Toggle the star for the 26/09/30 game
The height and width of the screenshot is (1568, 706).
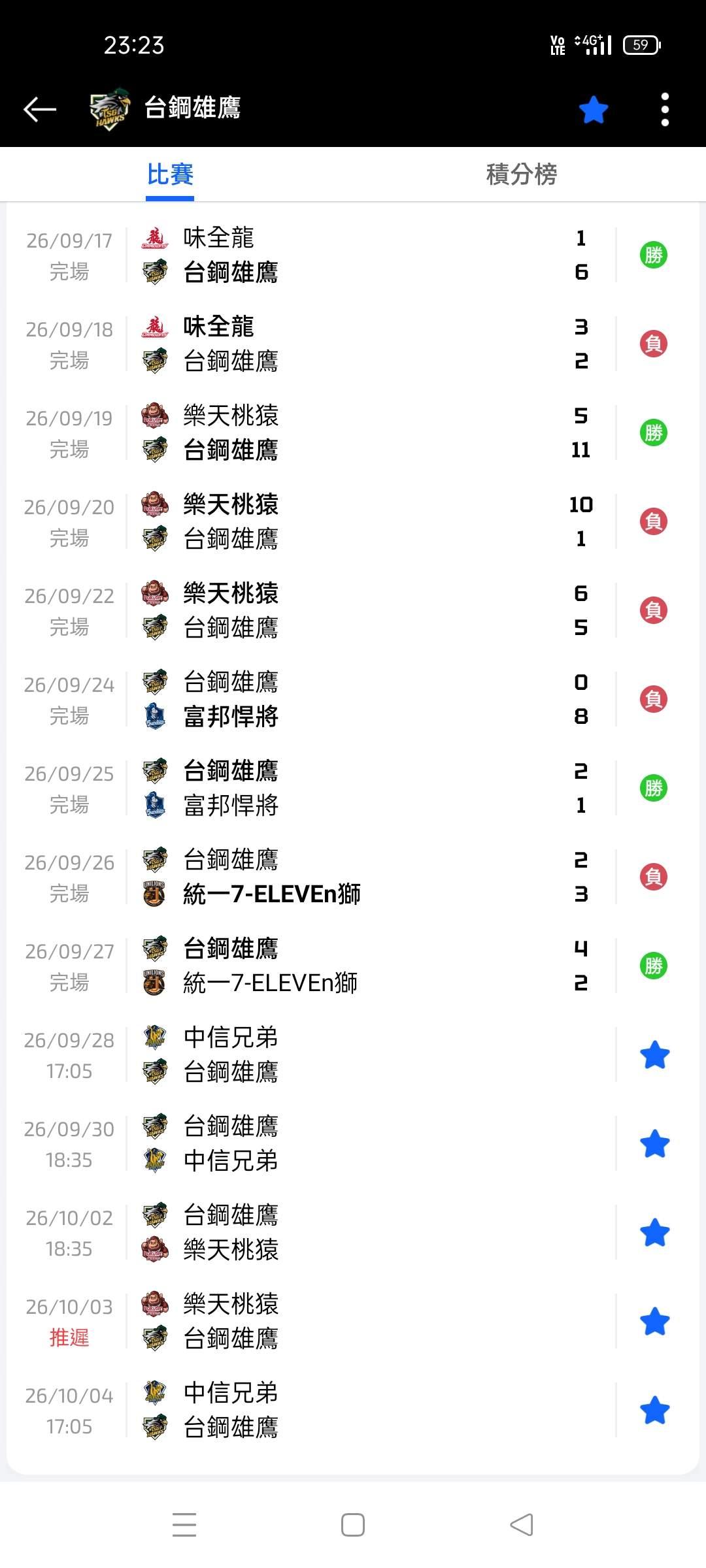tap(654, 1144)
